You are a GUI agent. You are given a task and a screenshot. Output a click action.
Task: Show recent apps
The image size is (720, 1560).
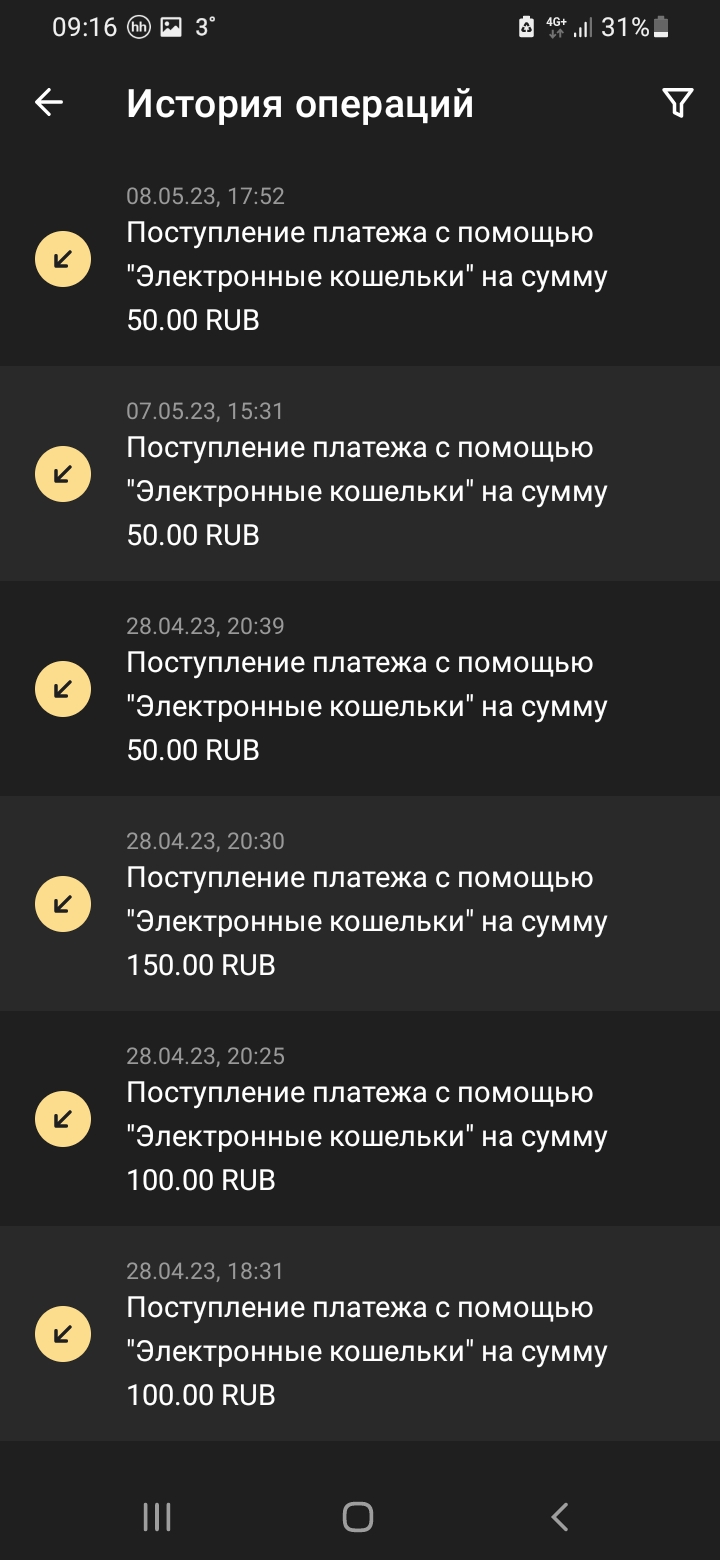coord(157,1516)
